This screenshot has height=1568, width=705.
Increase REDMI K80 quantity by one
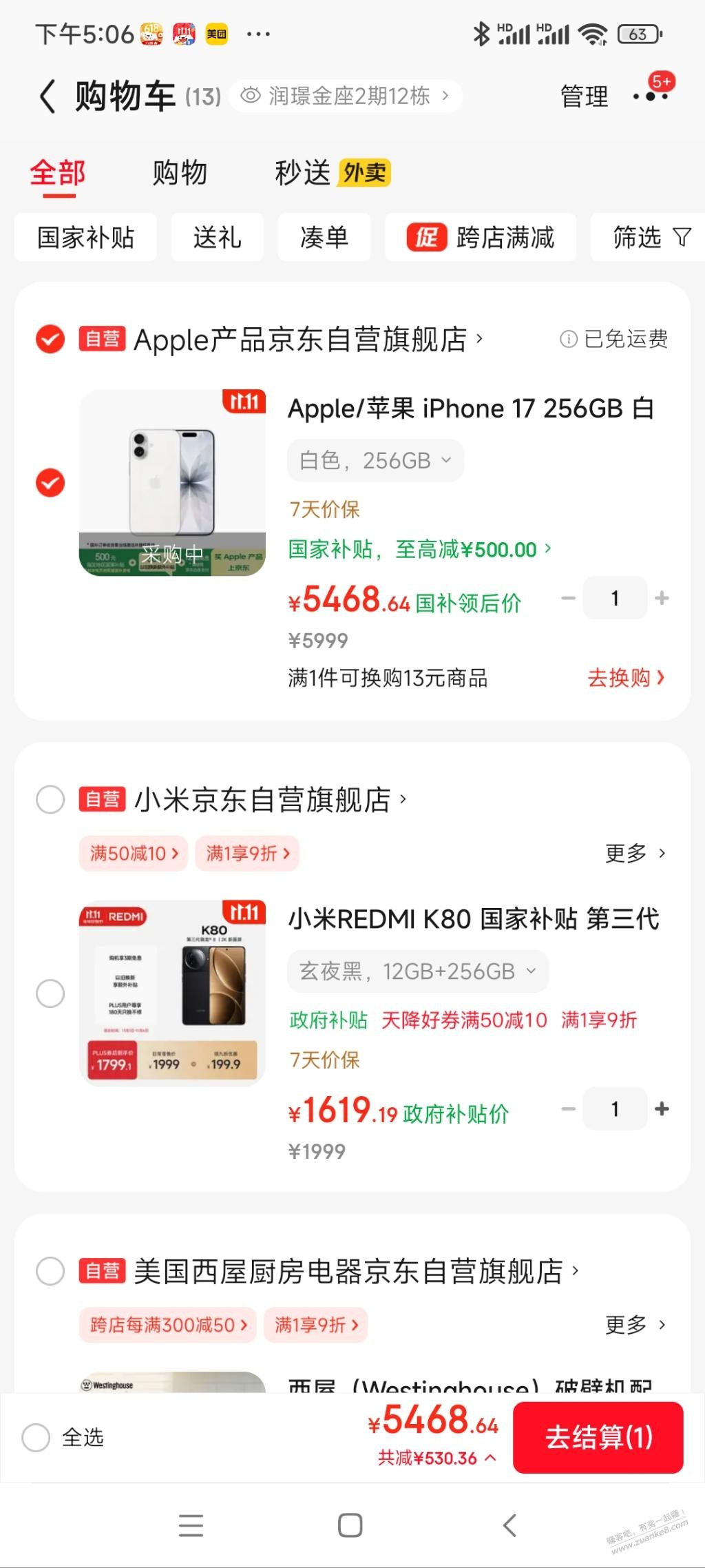662,1108
